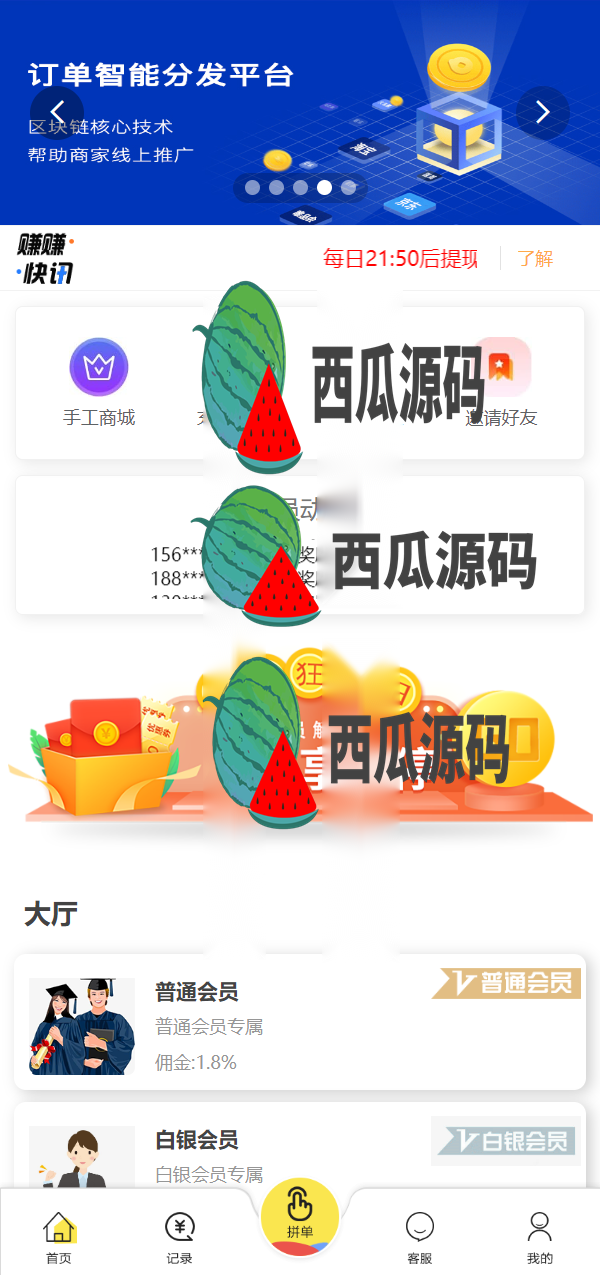Go to the next banner slide
The width and height of the screenshot is (600, 1276).
click(x=543, y=112)
